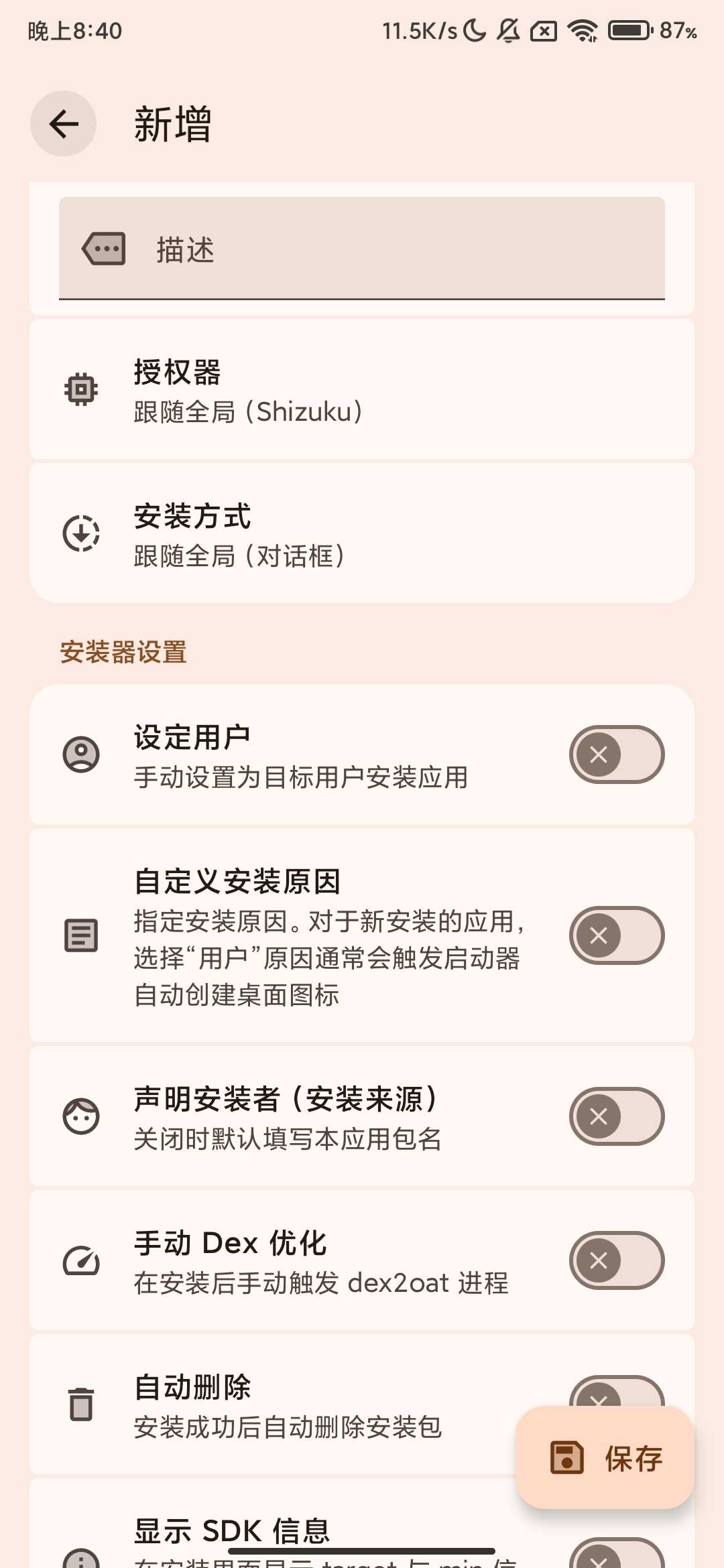Enable the 手动 Dex 优化 toggle

point(616,1260)
